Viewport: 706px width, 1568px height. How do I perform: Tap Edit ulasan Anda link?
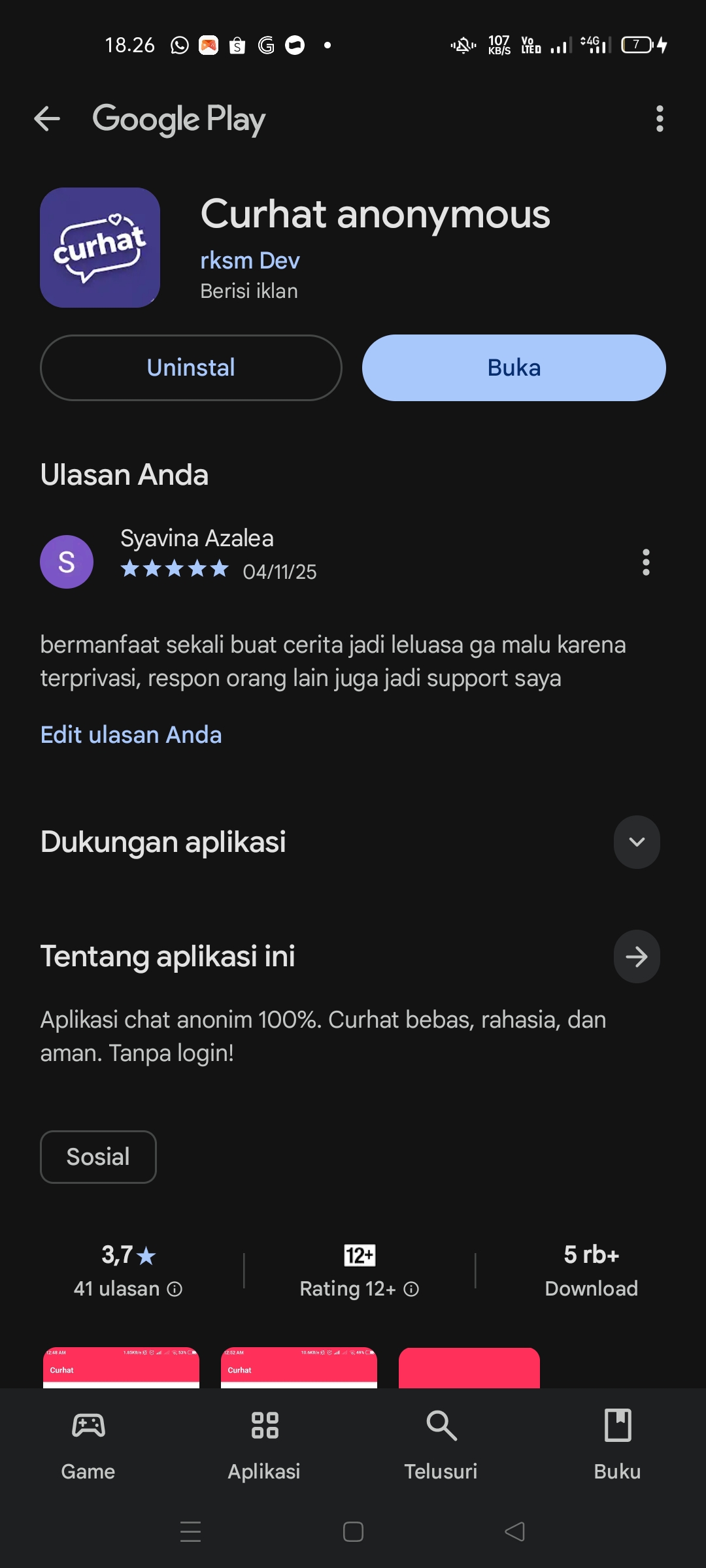[x=131, y=735]
